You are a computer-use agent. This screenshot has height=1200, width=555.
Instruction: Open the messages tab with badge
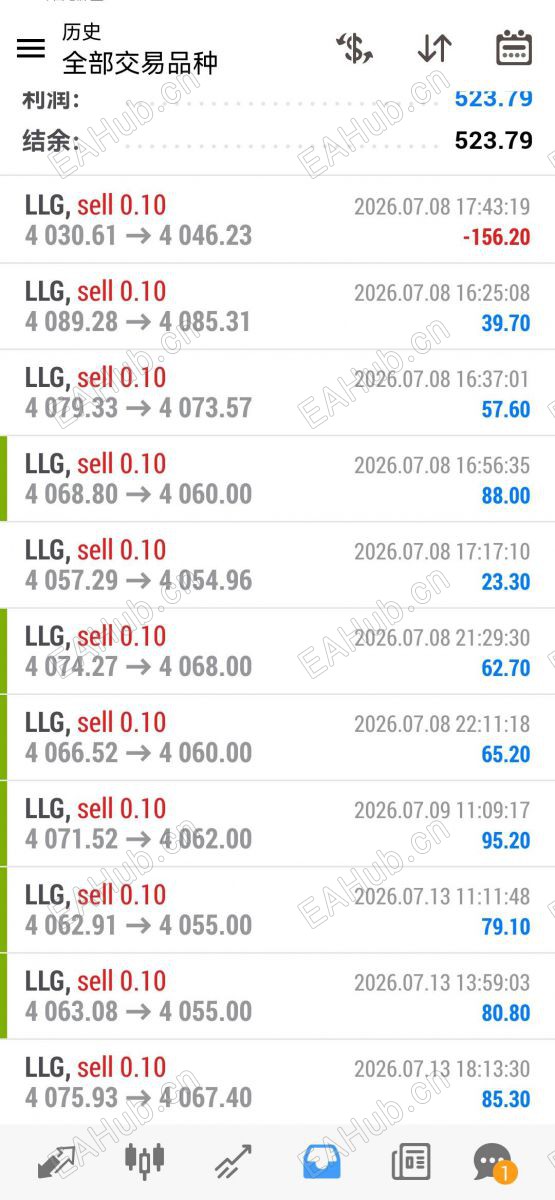click(494, 1162)
